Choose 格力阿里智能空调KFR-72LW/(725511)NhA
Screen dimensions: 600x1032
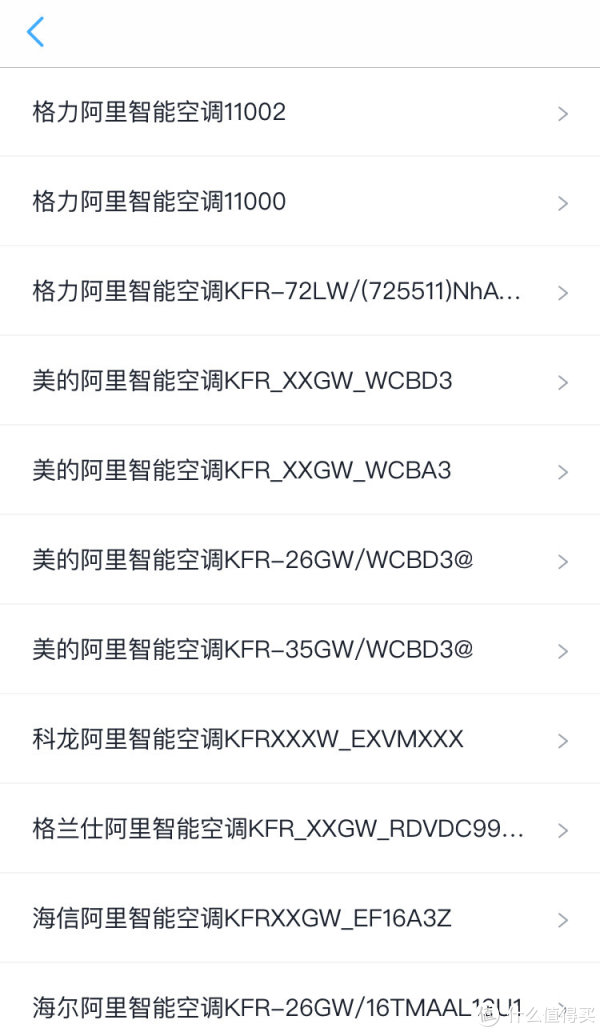pyautogui.click(x=300, y=291)
